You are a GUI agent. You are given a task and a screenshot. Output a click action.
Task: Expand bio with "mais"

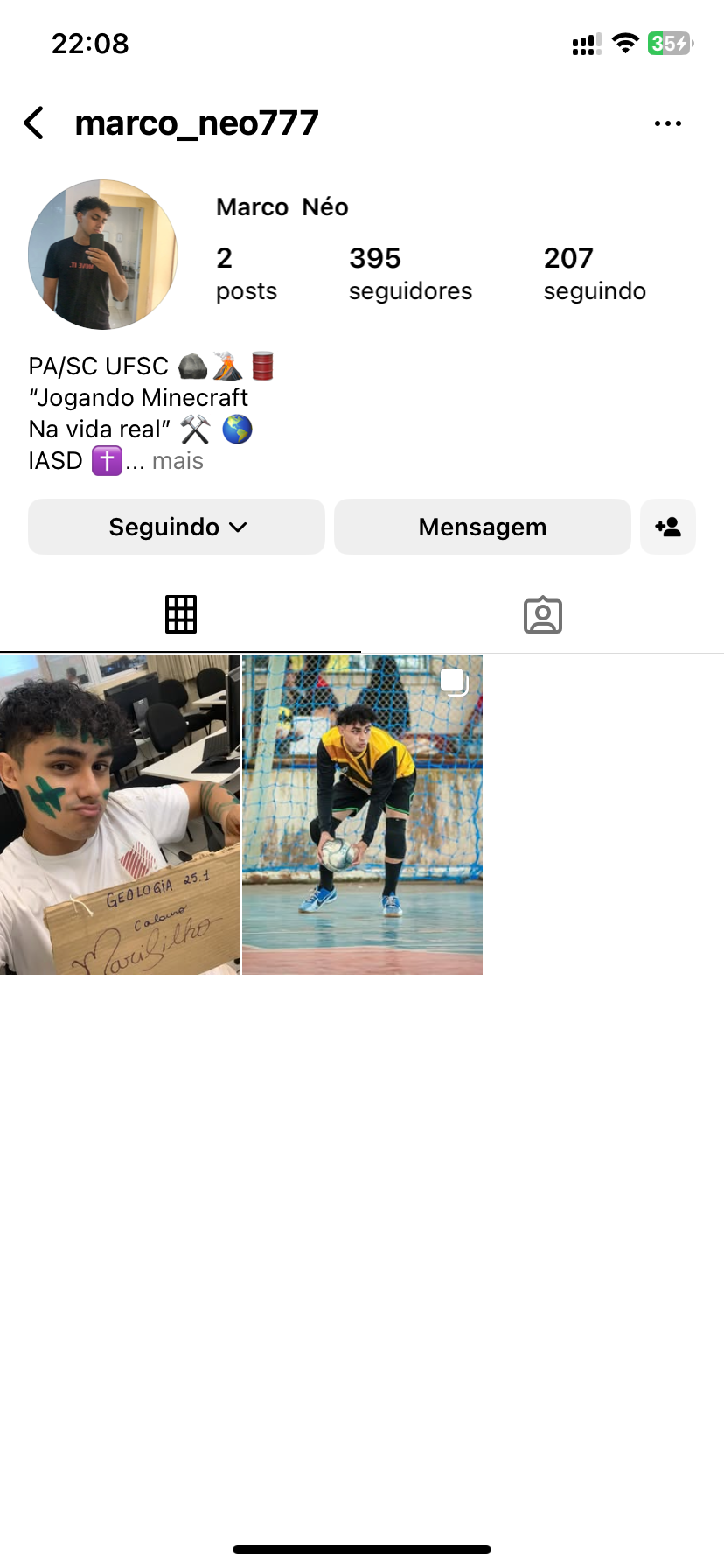click(x=178, y=461)
